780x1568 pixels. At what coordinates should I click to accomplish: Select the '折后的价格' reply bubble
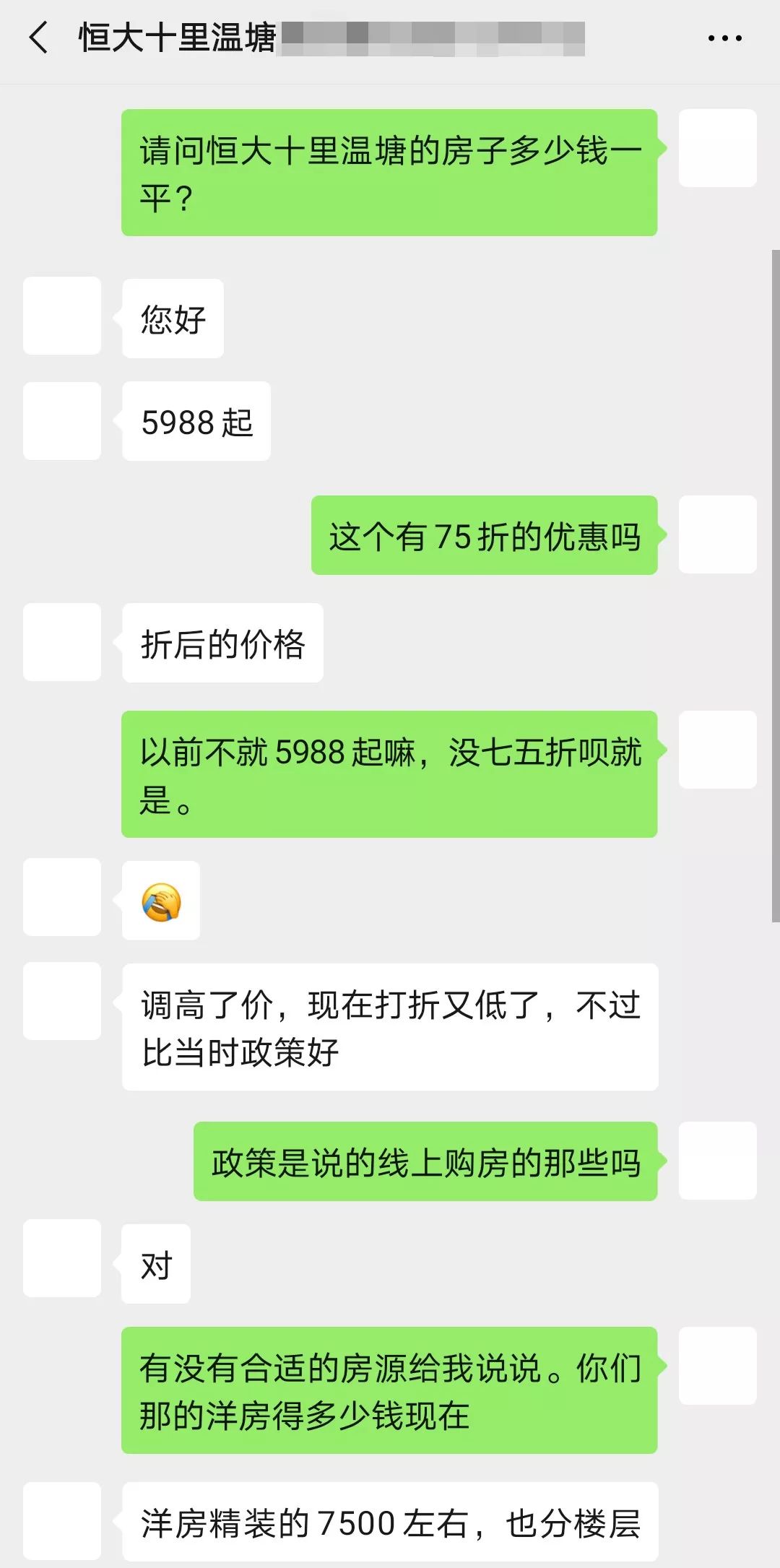point(222,643)
